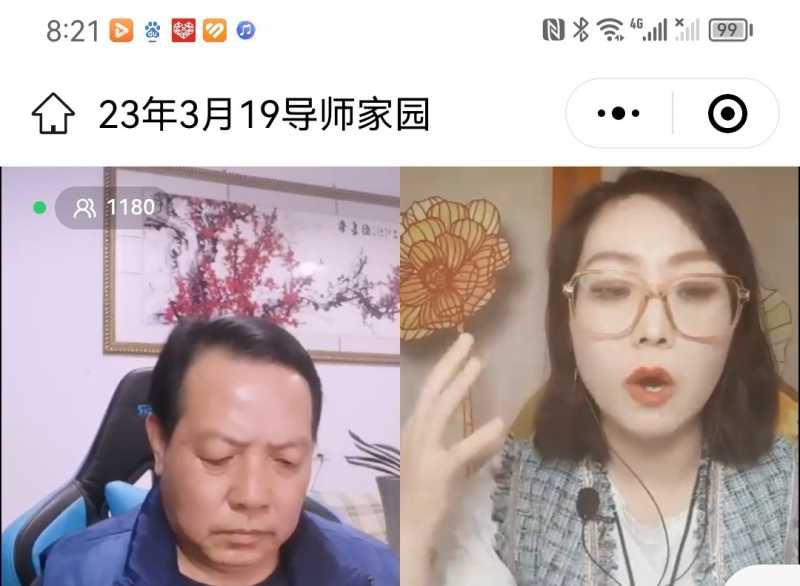Viewport: 800px width, 586px height.
Task: Open the three-dot more menu
Action: point(618,114)
